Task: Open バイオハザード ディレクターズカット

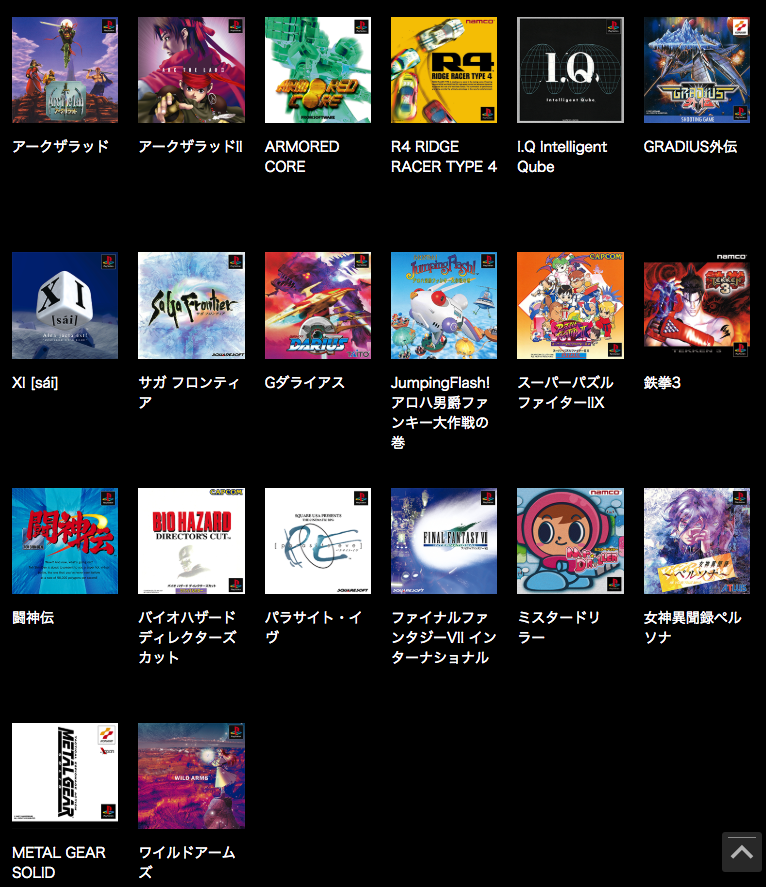Action: click(x=191, y=541)
